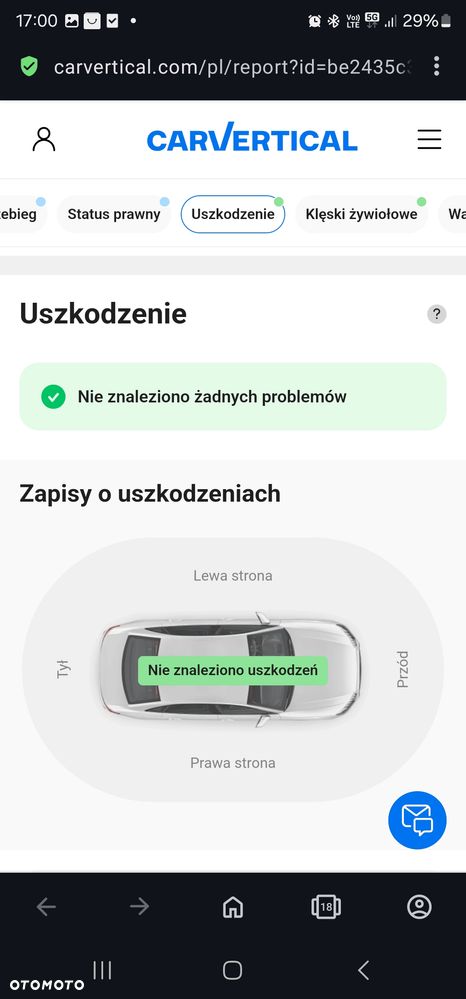Screen dimensions: 466x999
Task: Open browser home page
Action: pos(233,907)
